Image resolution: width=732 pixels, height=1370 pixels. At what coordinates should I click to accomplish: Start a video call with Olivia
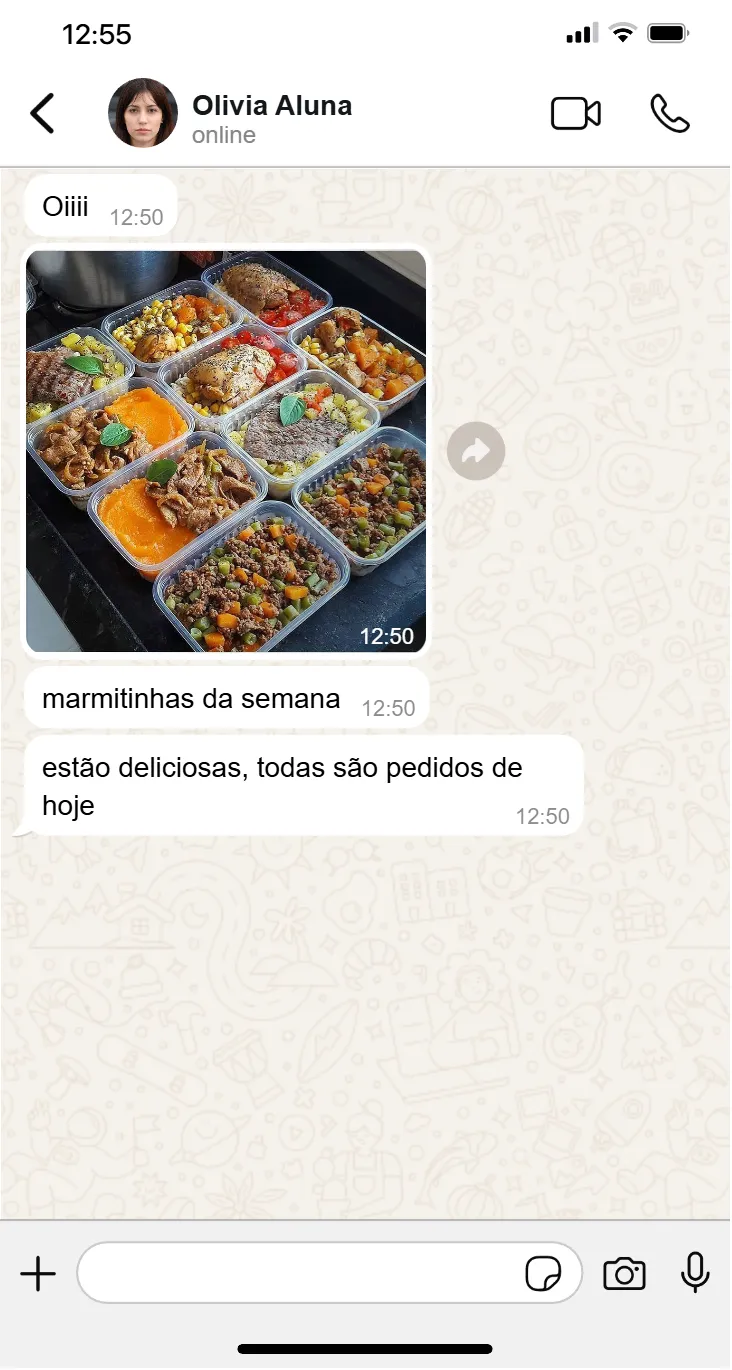(576, 114)
